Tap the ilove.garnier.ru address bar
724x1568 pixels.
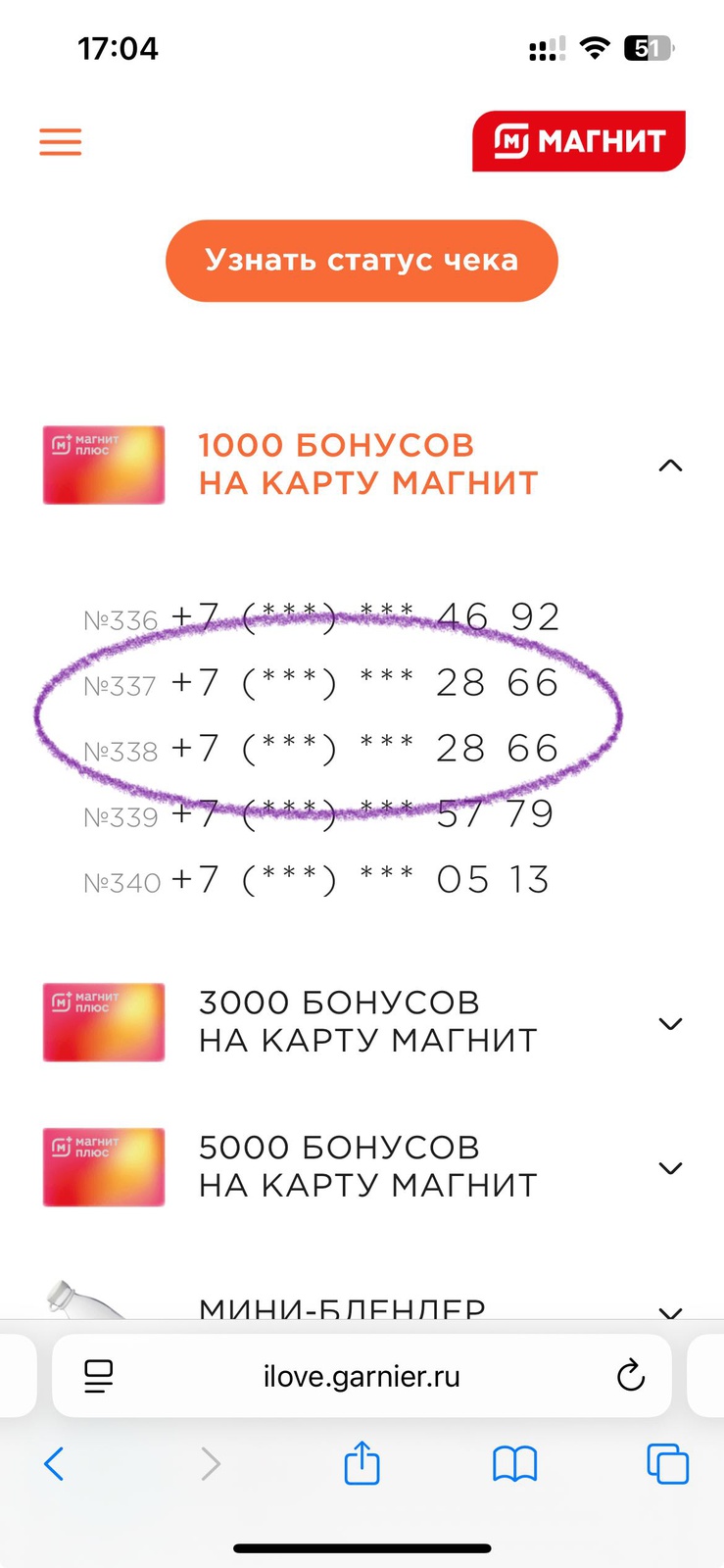pos(362,1377)
